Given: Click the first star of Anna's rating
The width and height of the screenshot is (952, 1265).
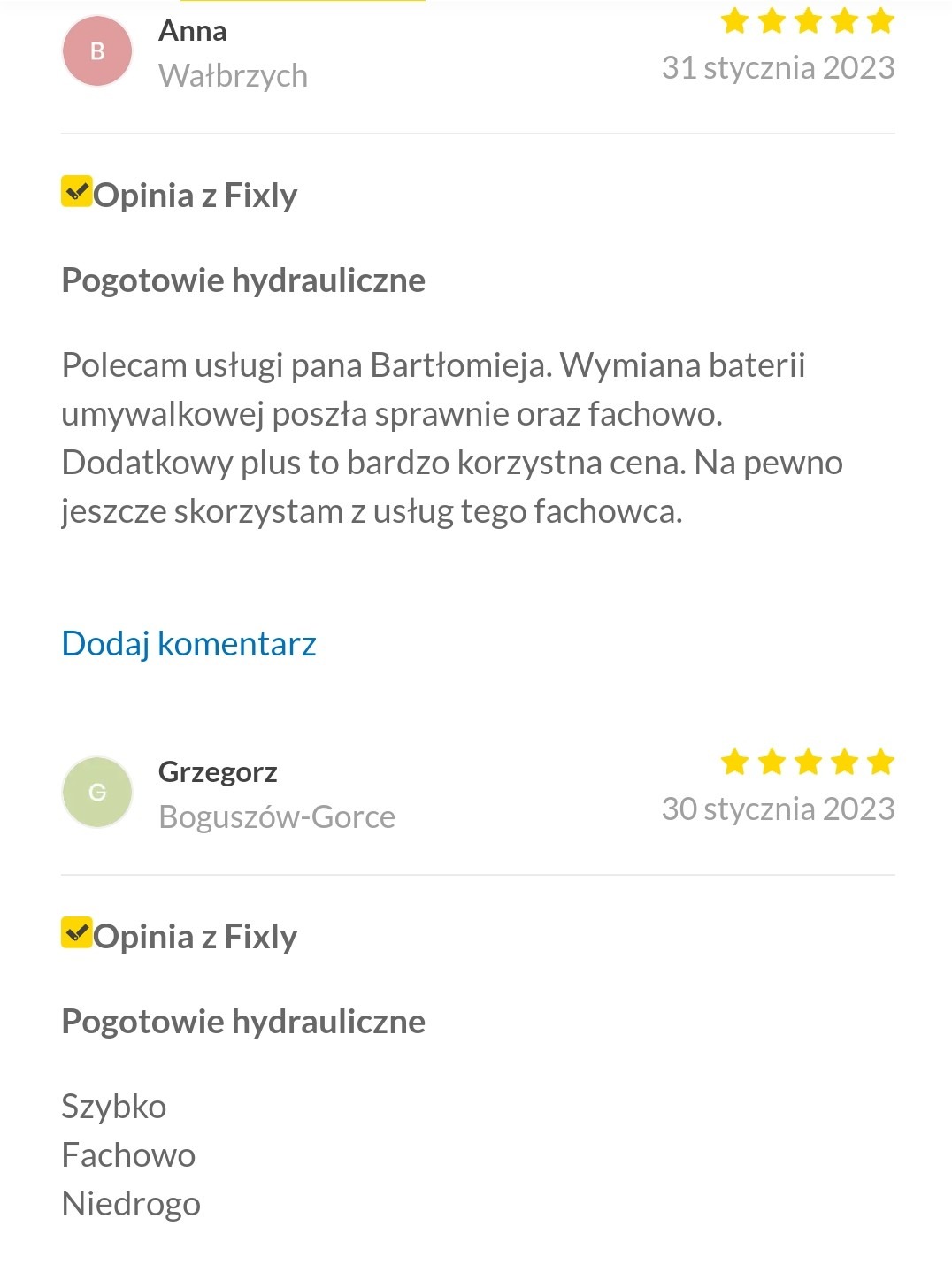Looking at the screenshot, I should tap(737, 21).
